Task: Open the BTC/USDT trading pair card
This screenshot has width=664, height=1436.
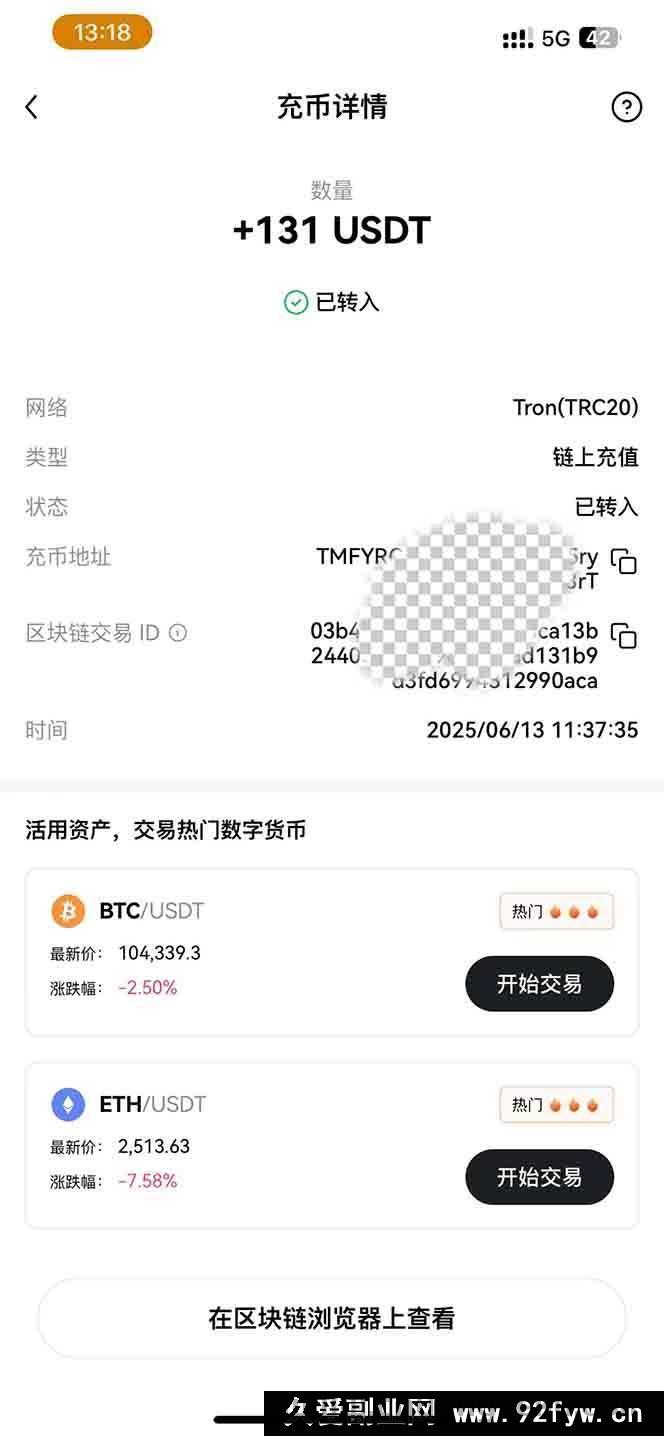Action: pyautogui.click(x=332, y=952)
